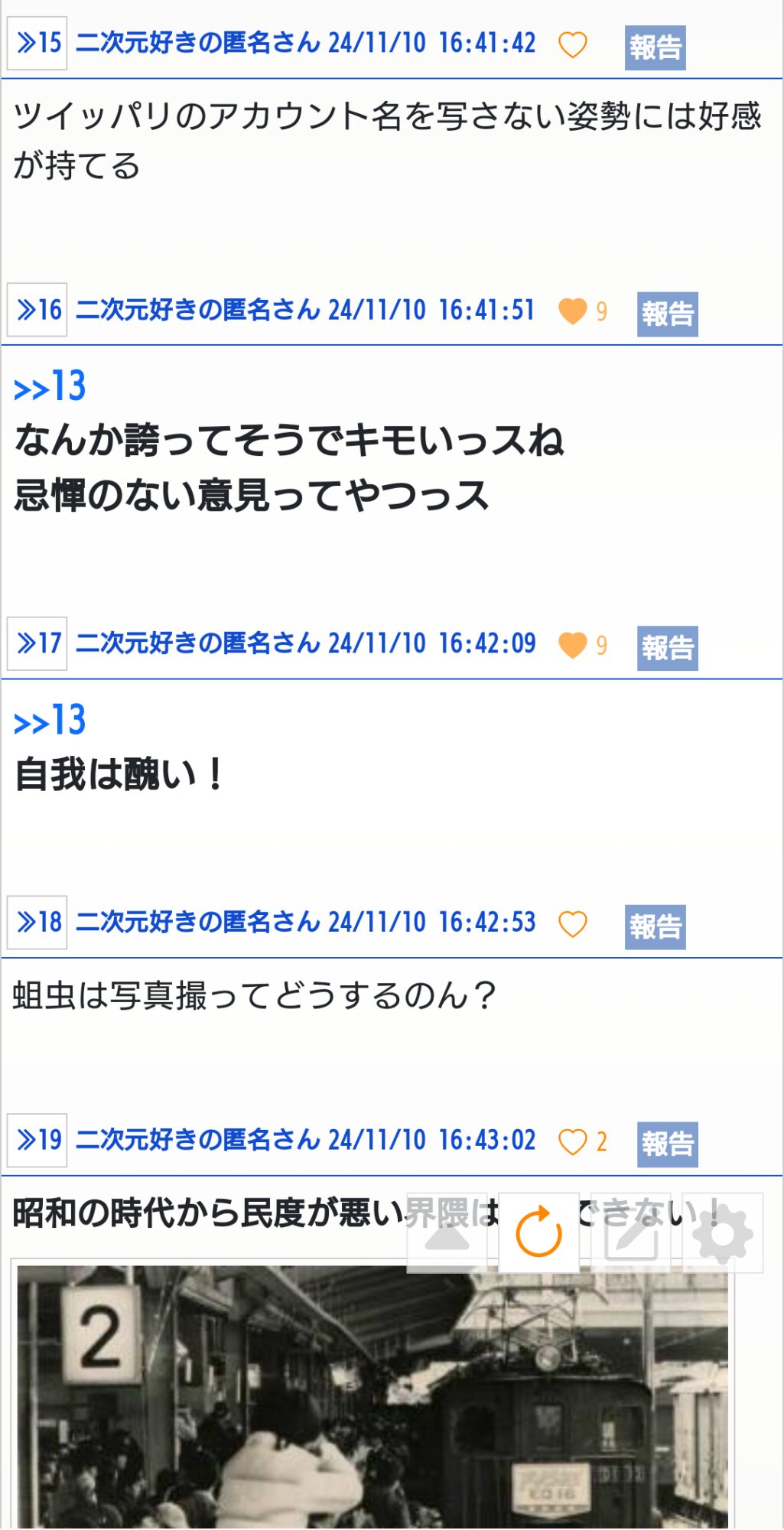Jump to top with the up arrow
The image size is (784, 1530).
click(447, 1233)
